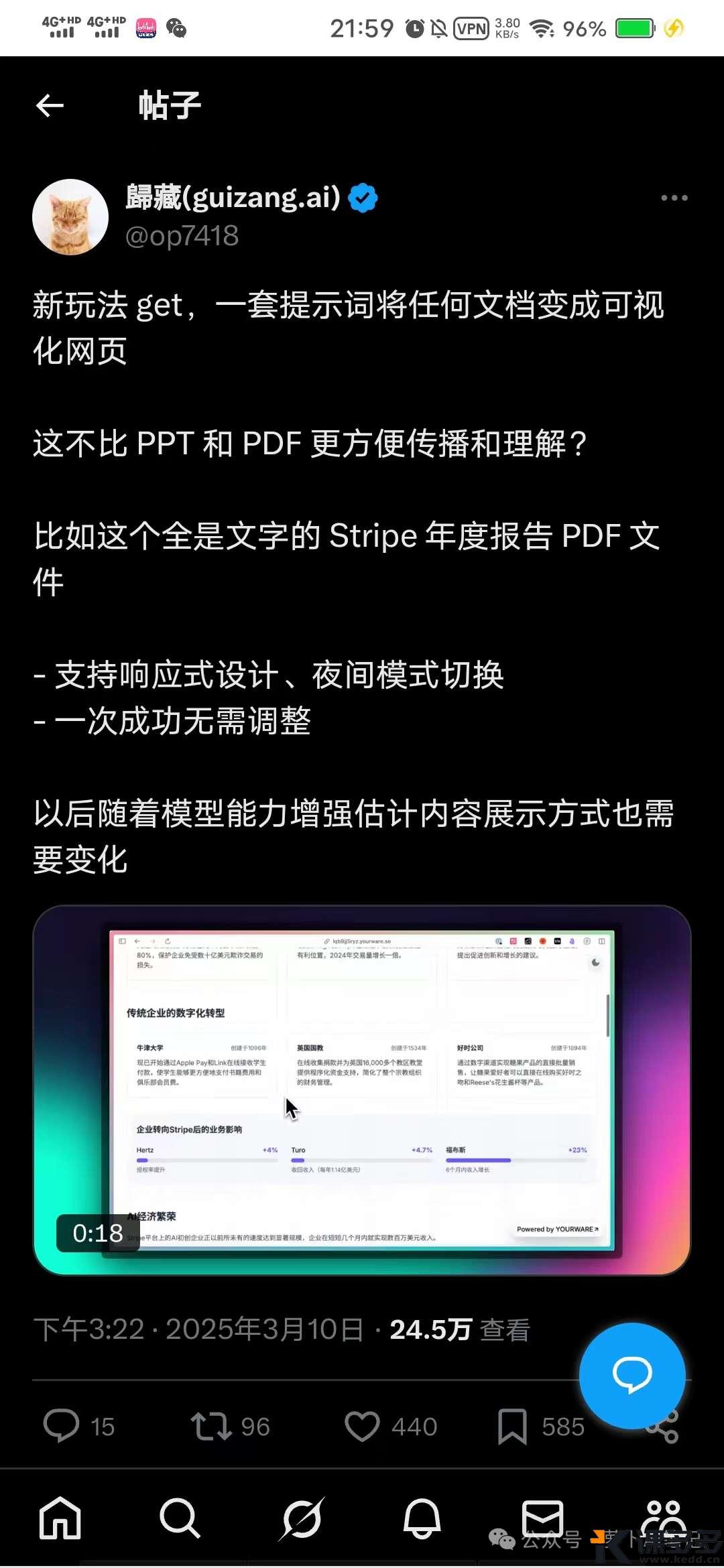
Task: Play the 0:18 video
Action: click(x=362, y=1090)
